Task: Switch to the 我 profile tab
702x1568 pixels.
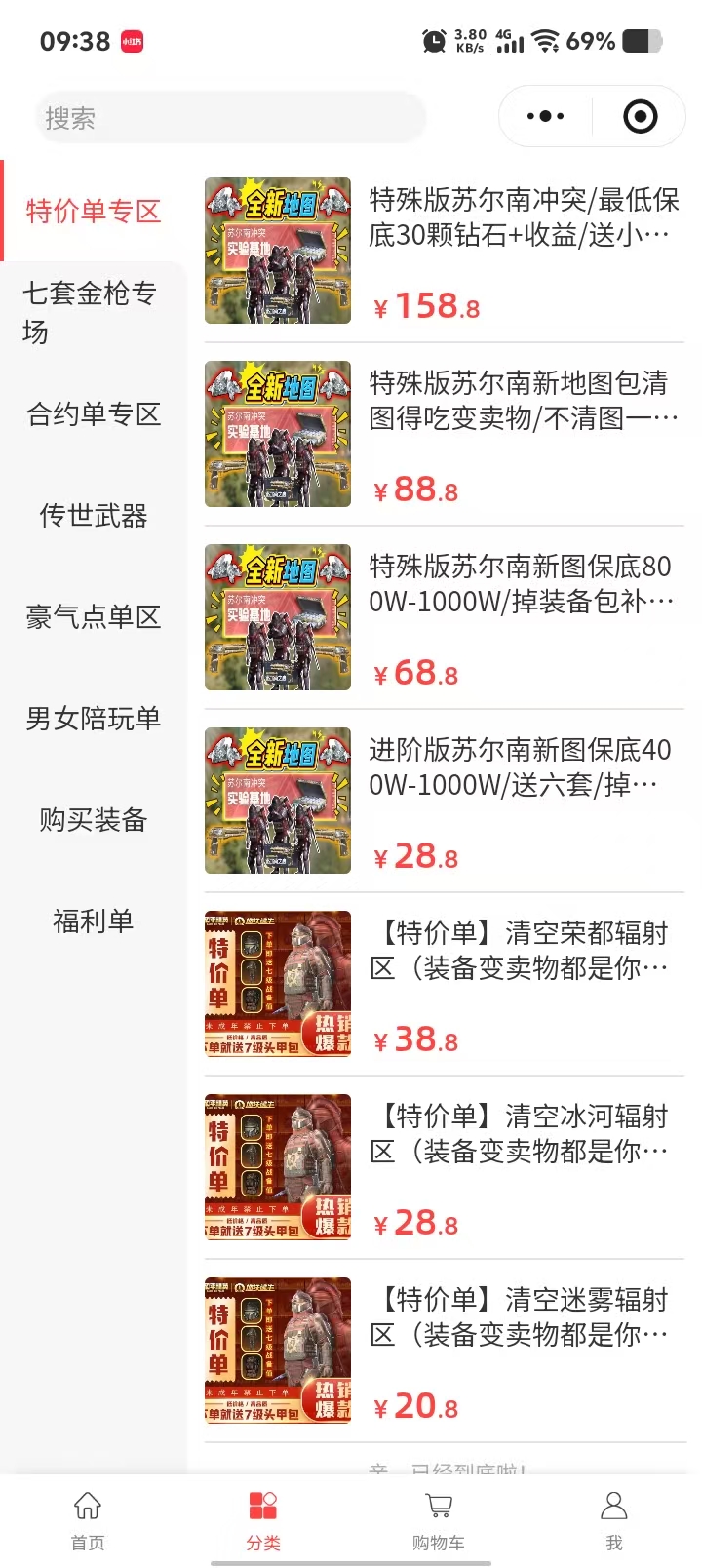Action: click(614, 1519)
